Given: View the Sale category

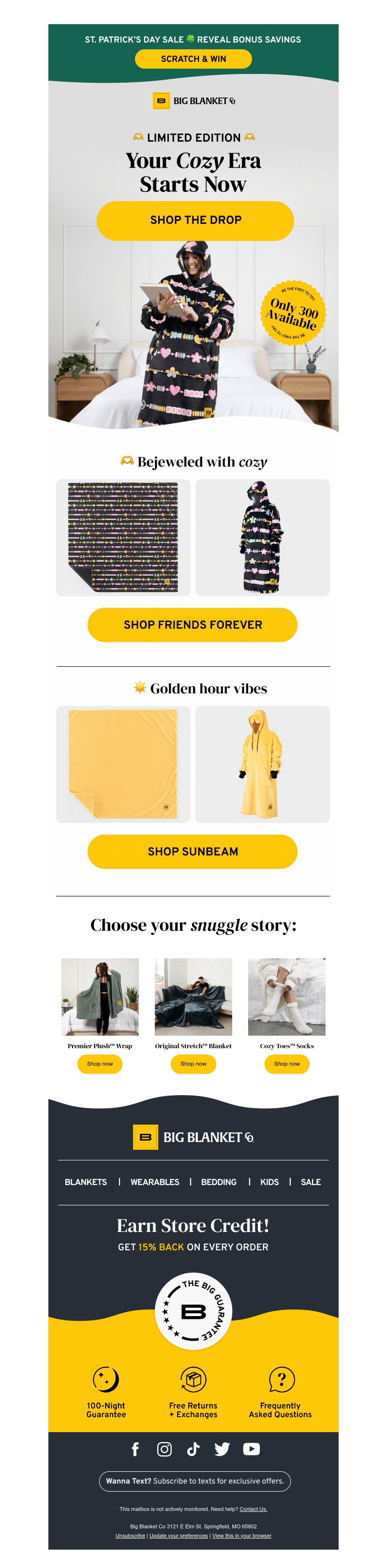Looking at the screenshot, I should 311,1182.
